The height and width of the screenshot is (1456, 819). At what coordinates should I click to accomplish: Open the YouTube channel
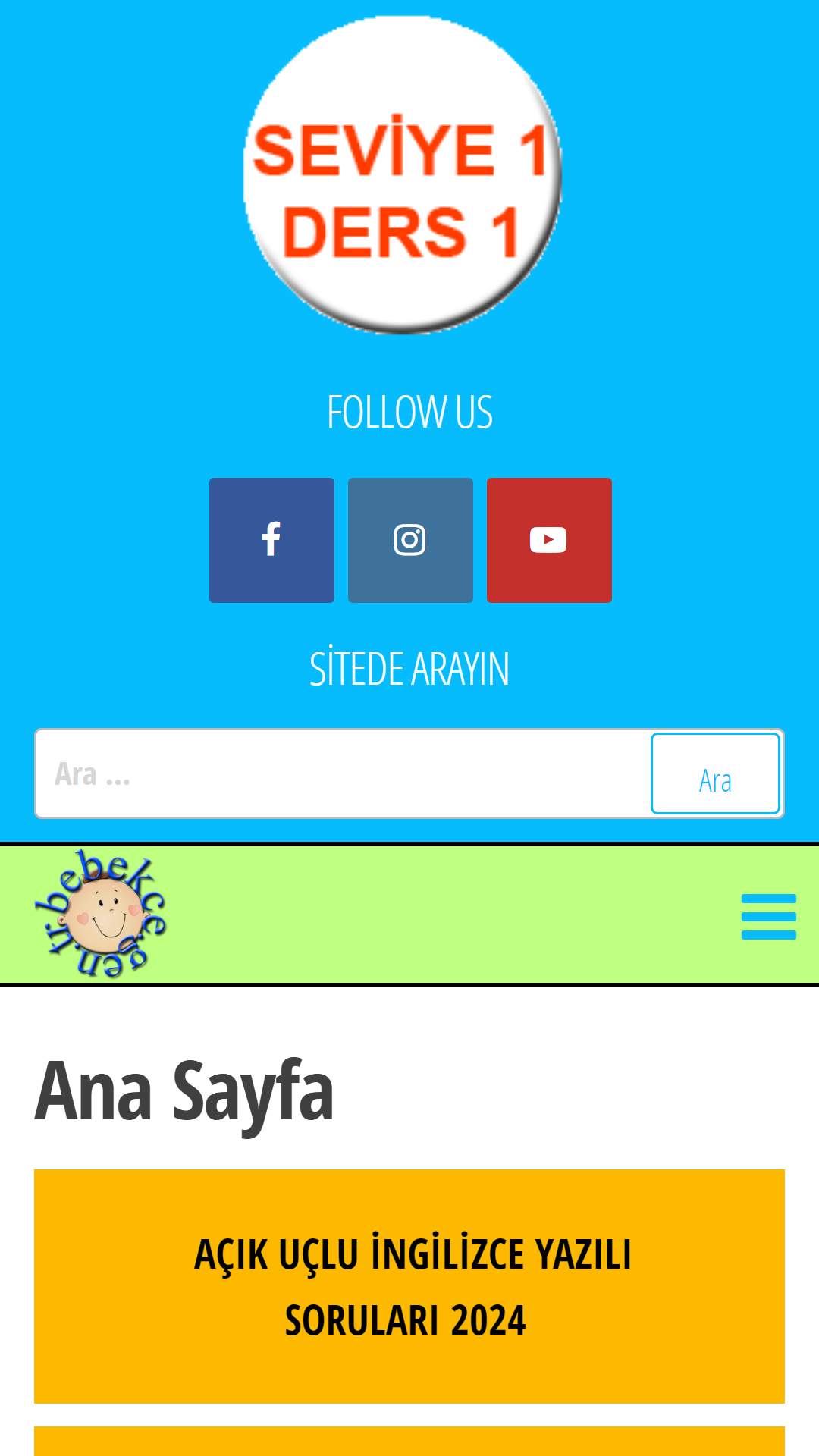point(549,540)
